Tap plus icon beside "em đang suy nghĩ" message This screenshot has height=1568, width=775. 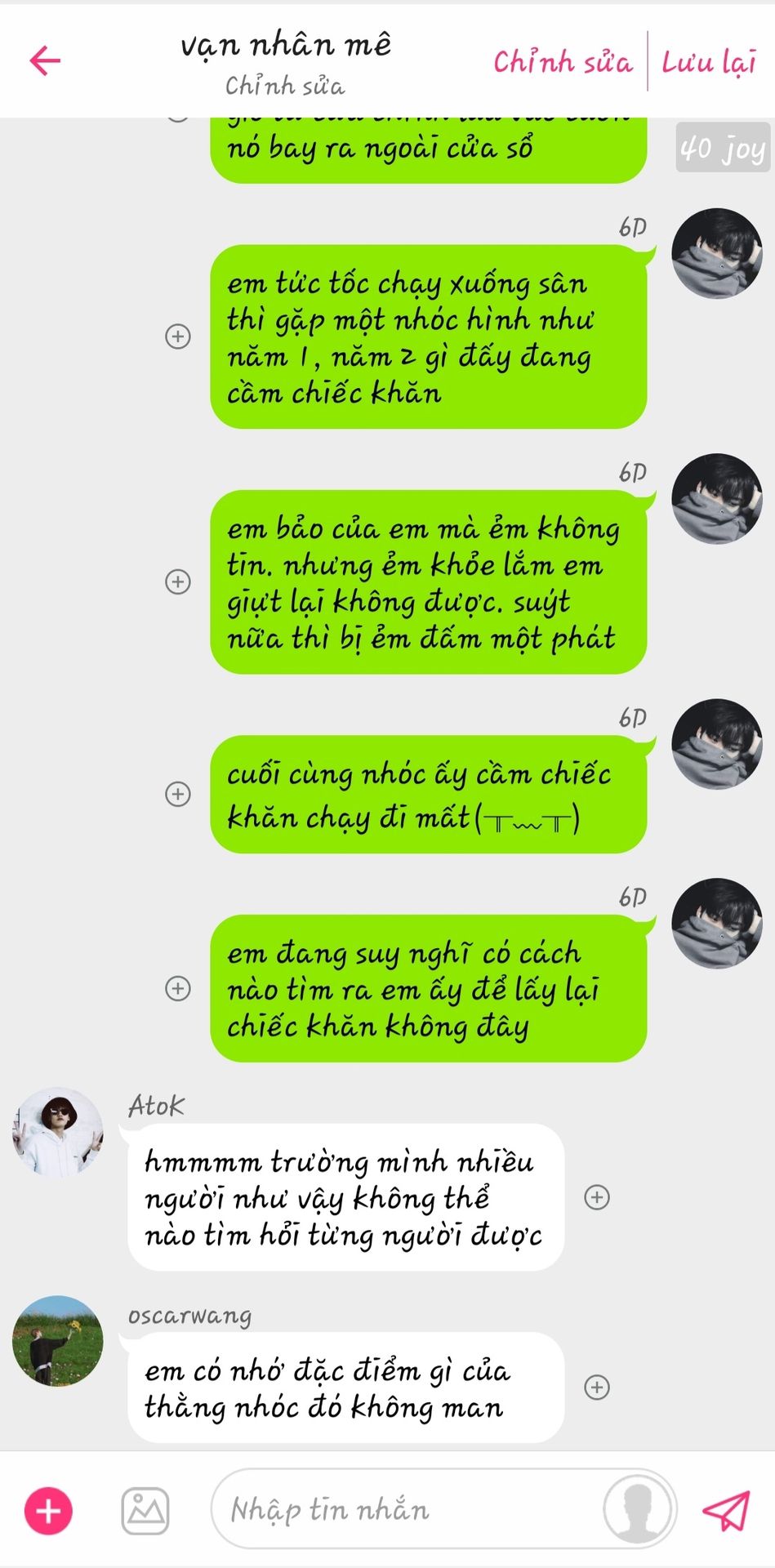point(178,988)
